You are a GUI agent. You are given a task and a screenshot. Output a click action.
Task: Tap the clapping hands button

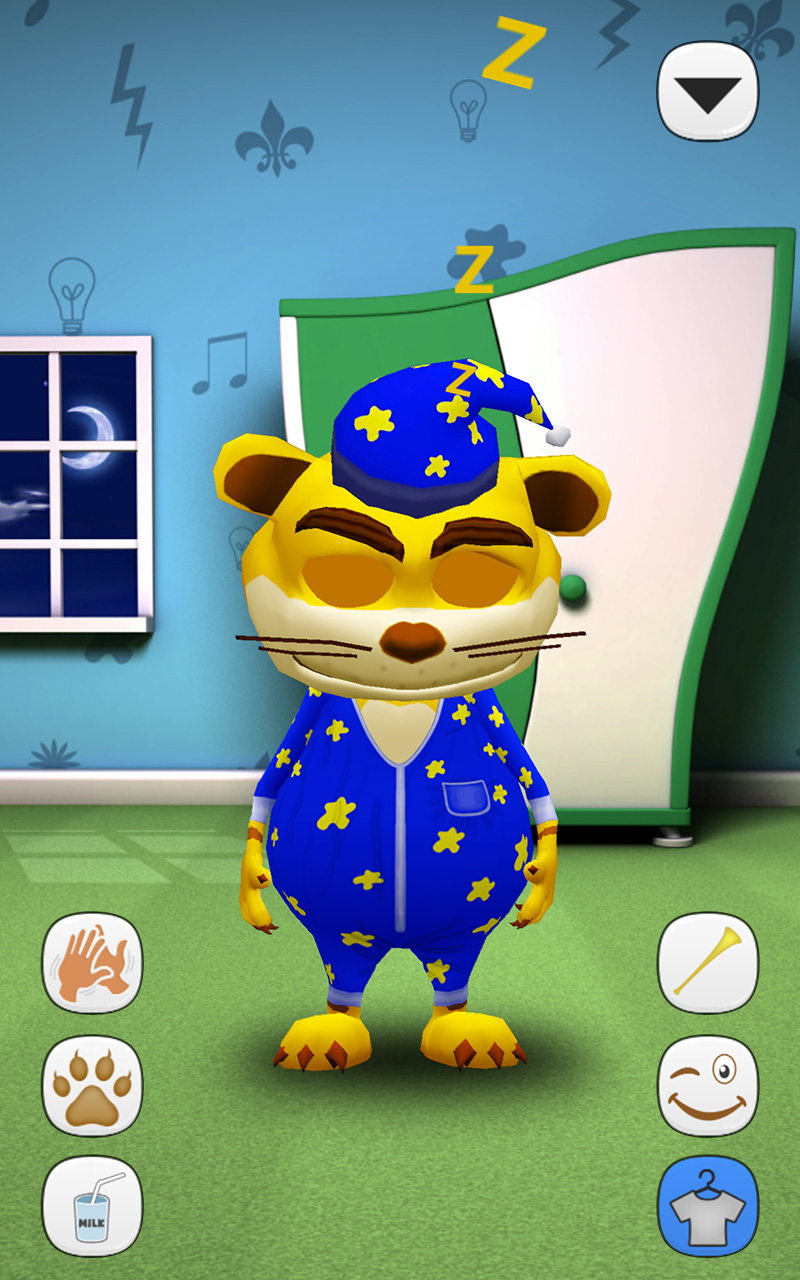(92, 963)
